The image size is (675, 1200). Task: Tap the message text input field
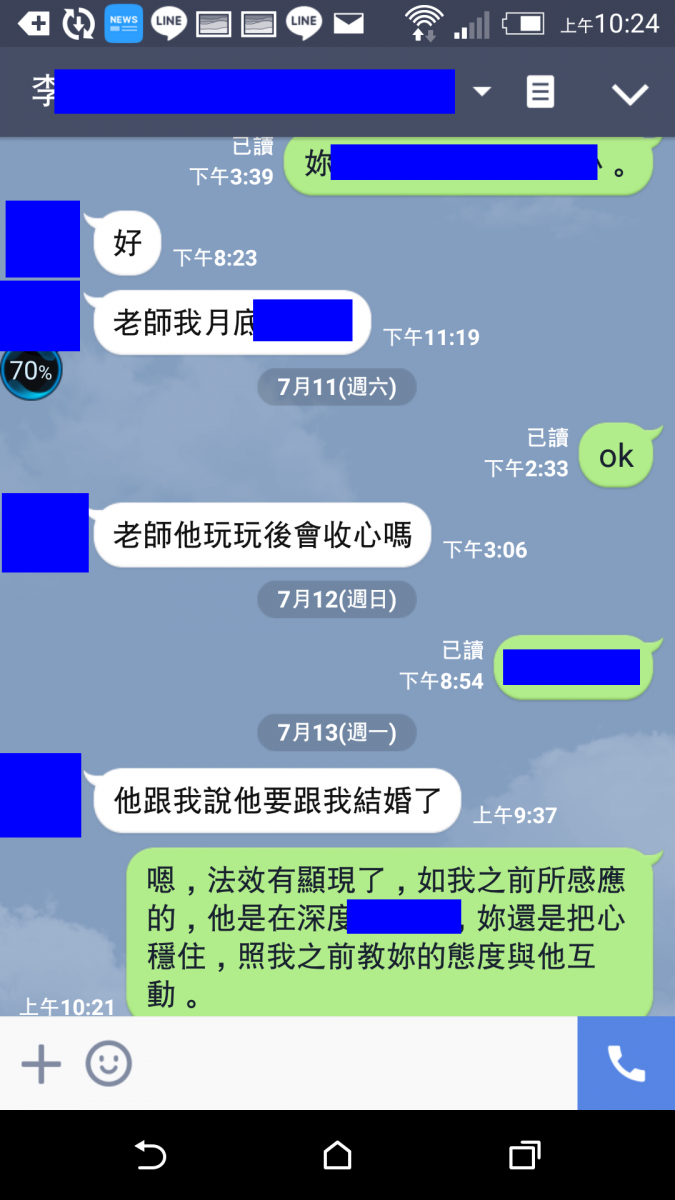tap(350, 1064)
